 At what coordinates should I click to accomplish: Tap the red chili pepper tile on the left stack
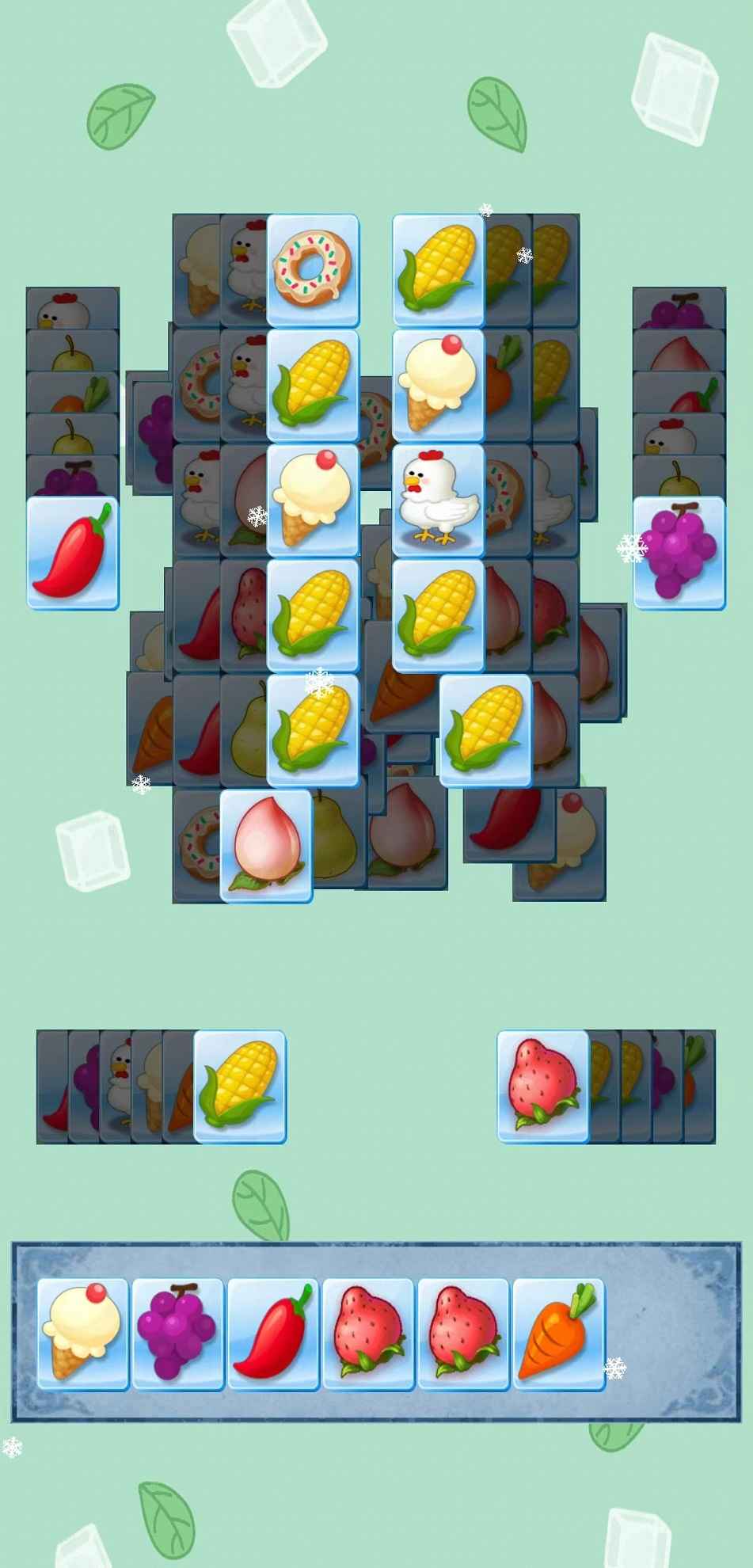[73, 552]
